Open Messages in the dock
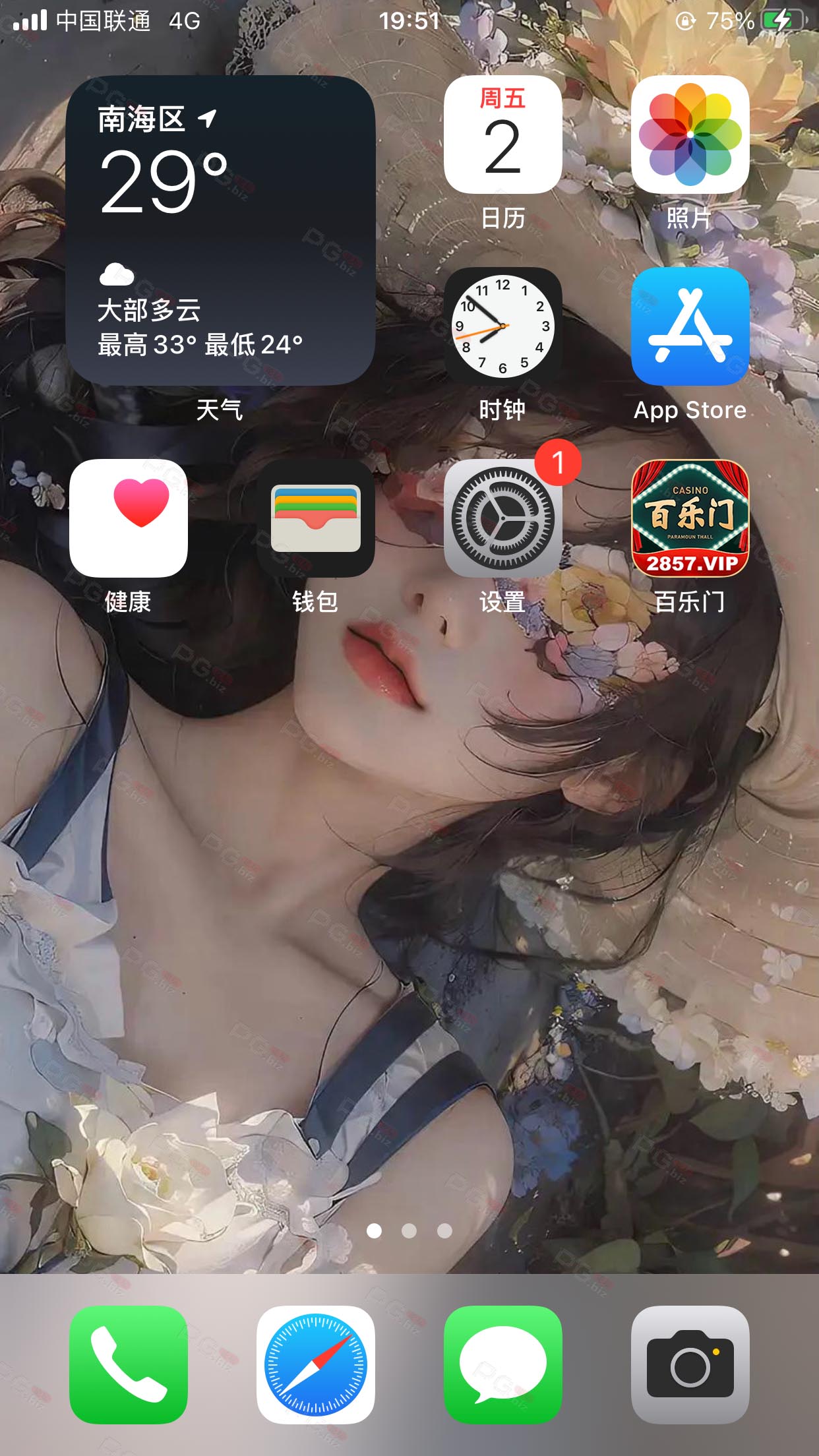The image size is (819, 1456). pos(503,1365)
